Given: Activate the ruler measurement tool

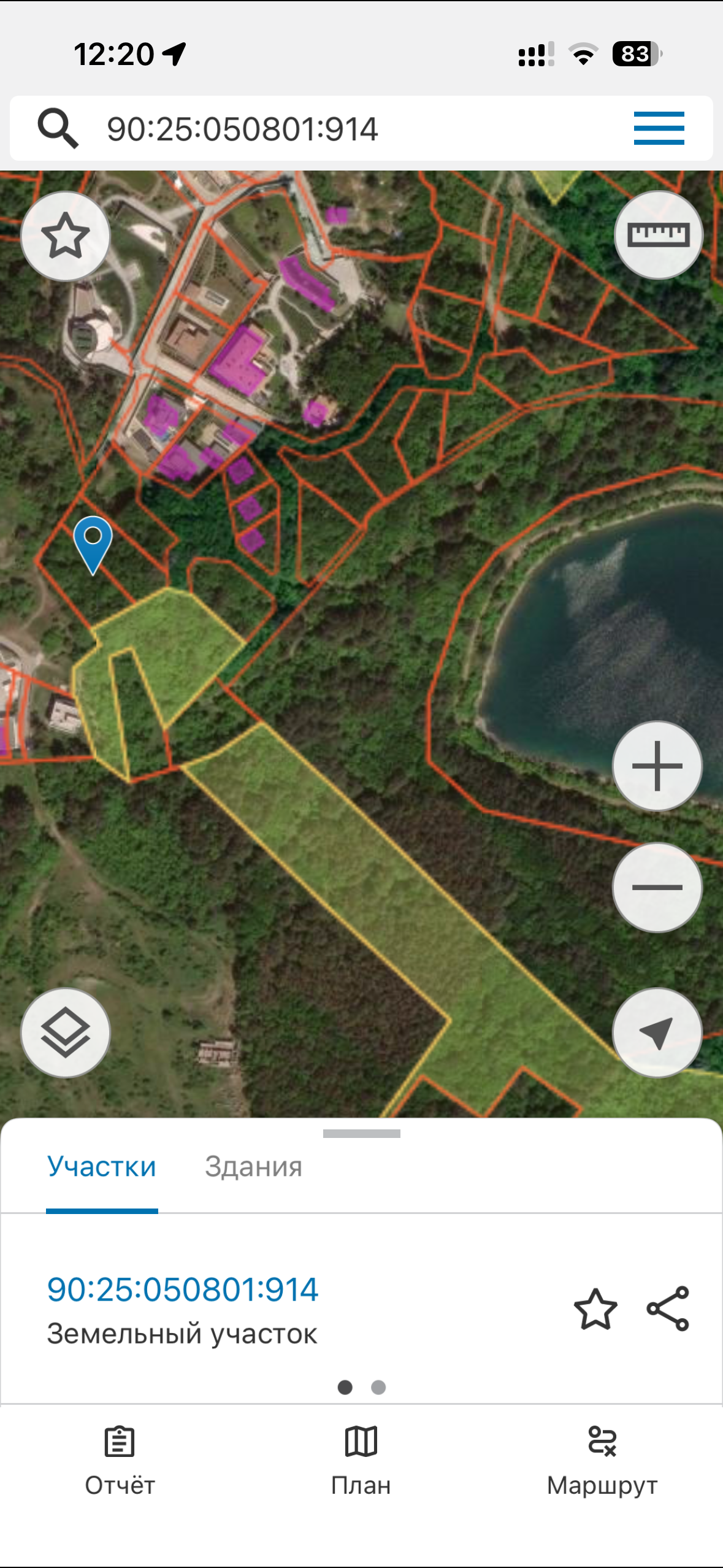Looking at the screenshot, I should [x=658, y=235].
